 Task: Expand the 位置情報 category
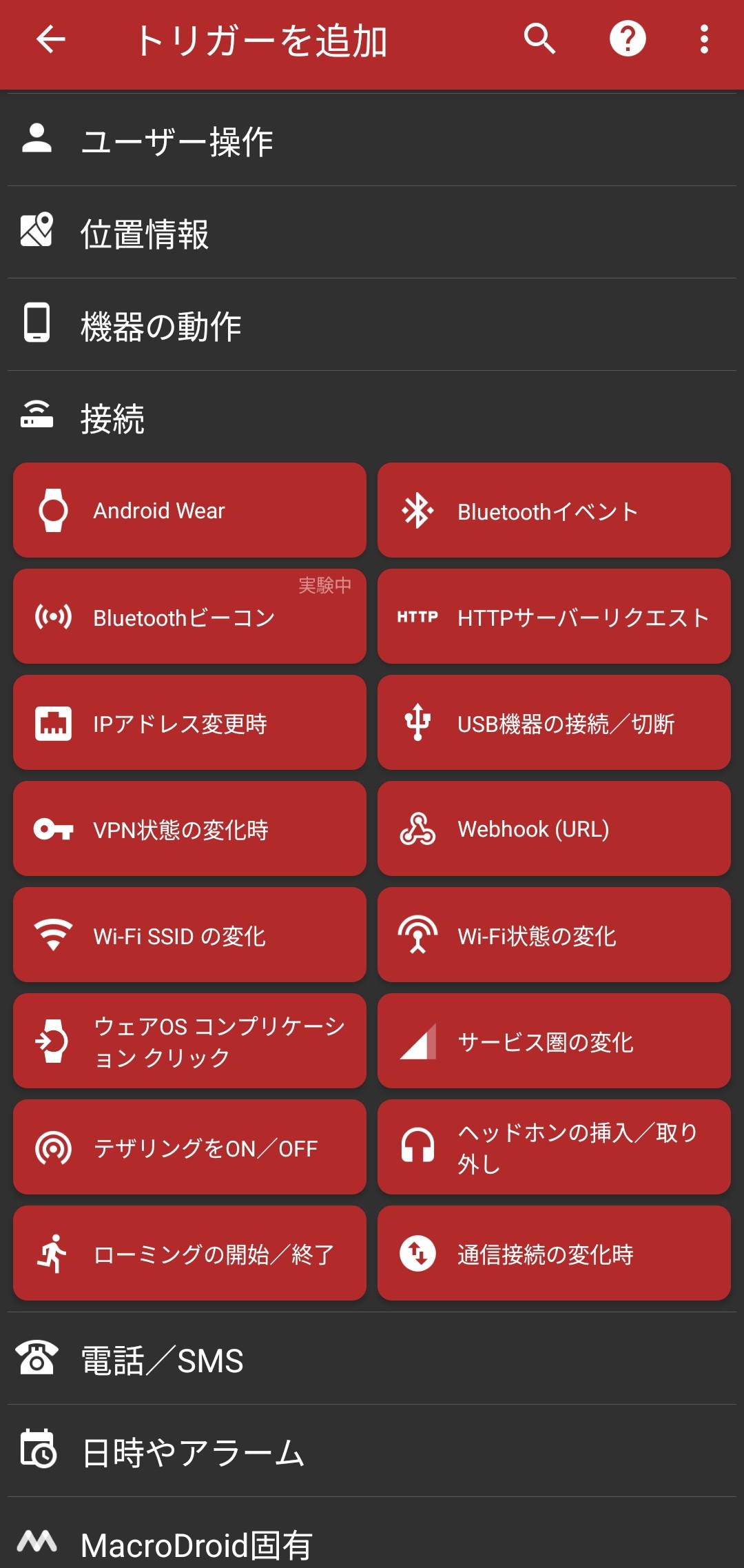pos(372,233)
